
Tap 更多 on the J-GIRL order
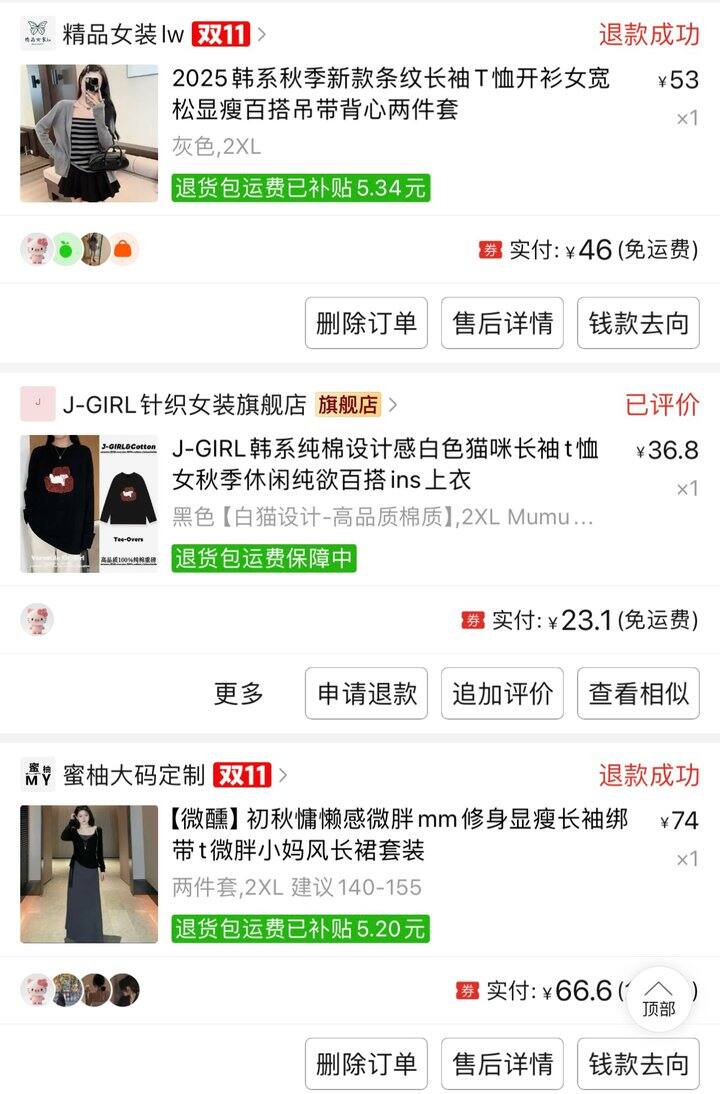click(238, 694)
